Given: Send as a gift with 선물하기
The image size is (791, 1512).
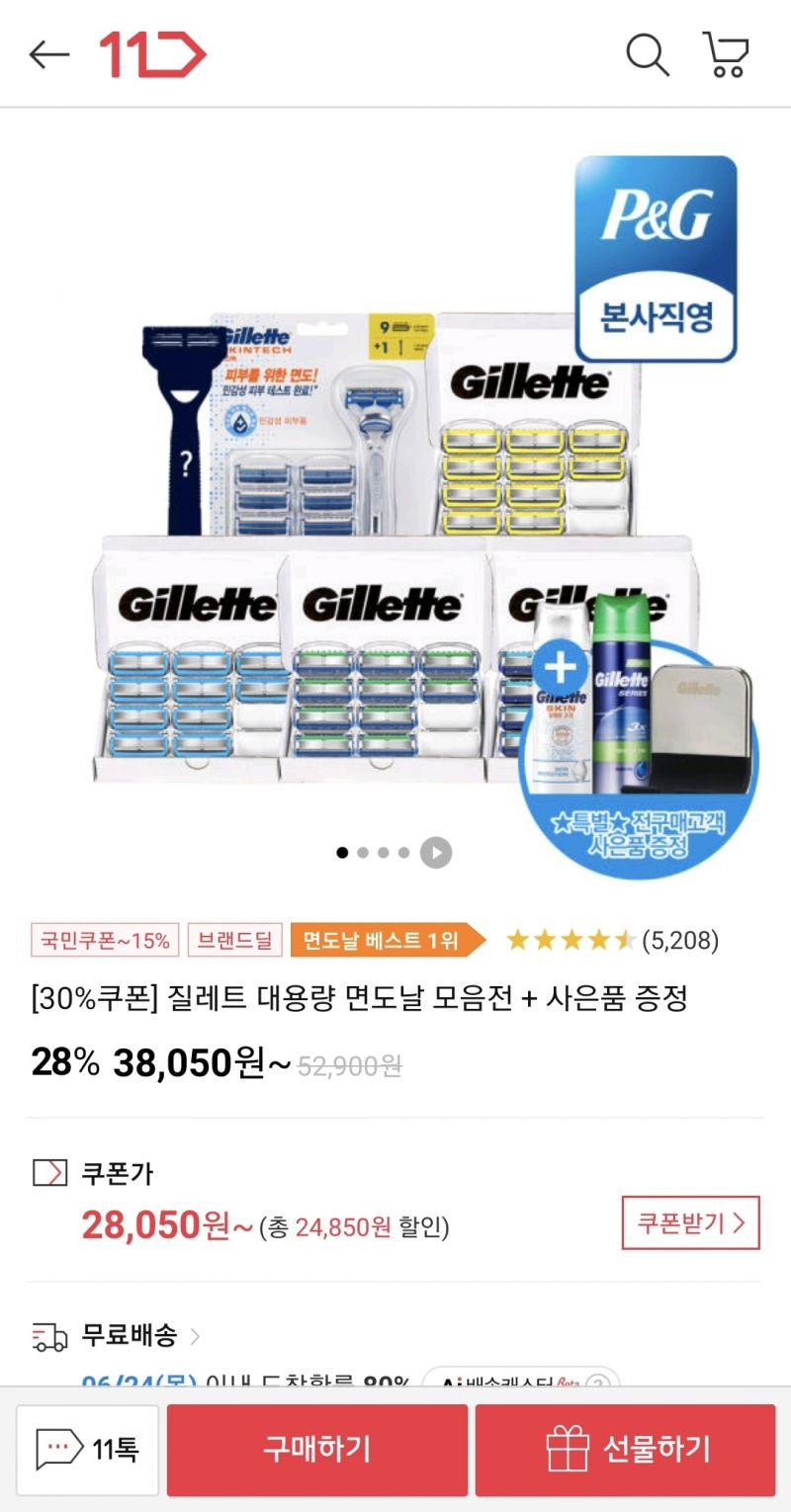Looking at the screenshot, I should 625,1450.
